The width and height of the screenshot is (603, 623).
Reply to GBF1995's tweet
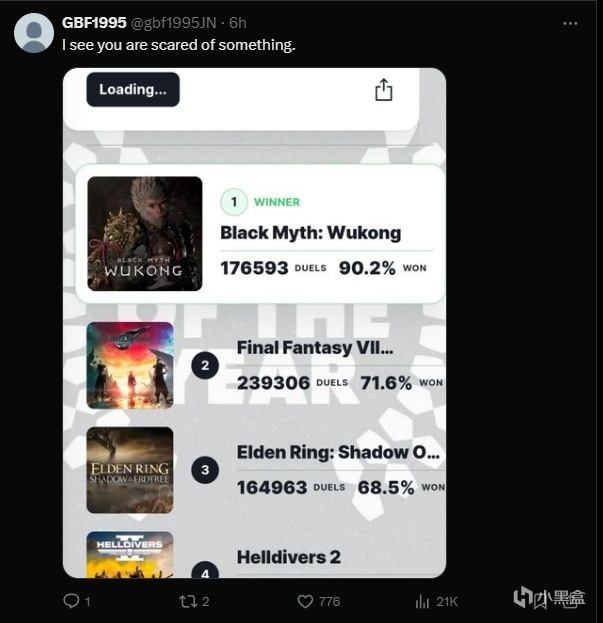click(71, 601)
